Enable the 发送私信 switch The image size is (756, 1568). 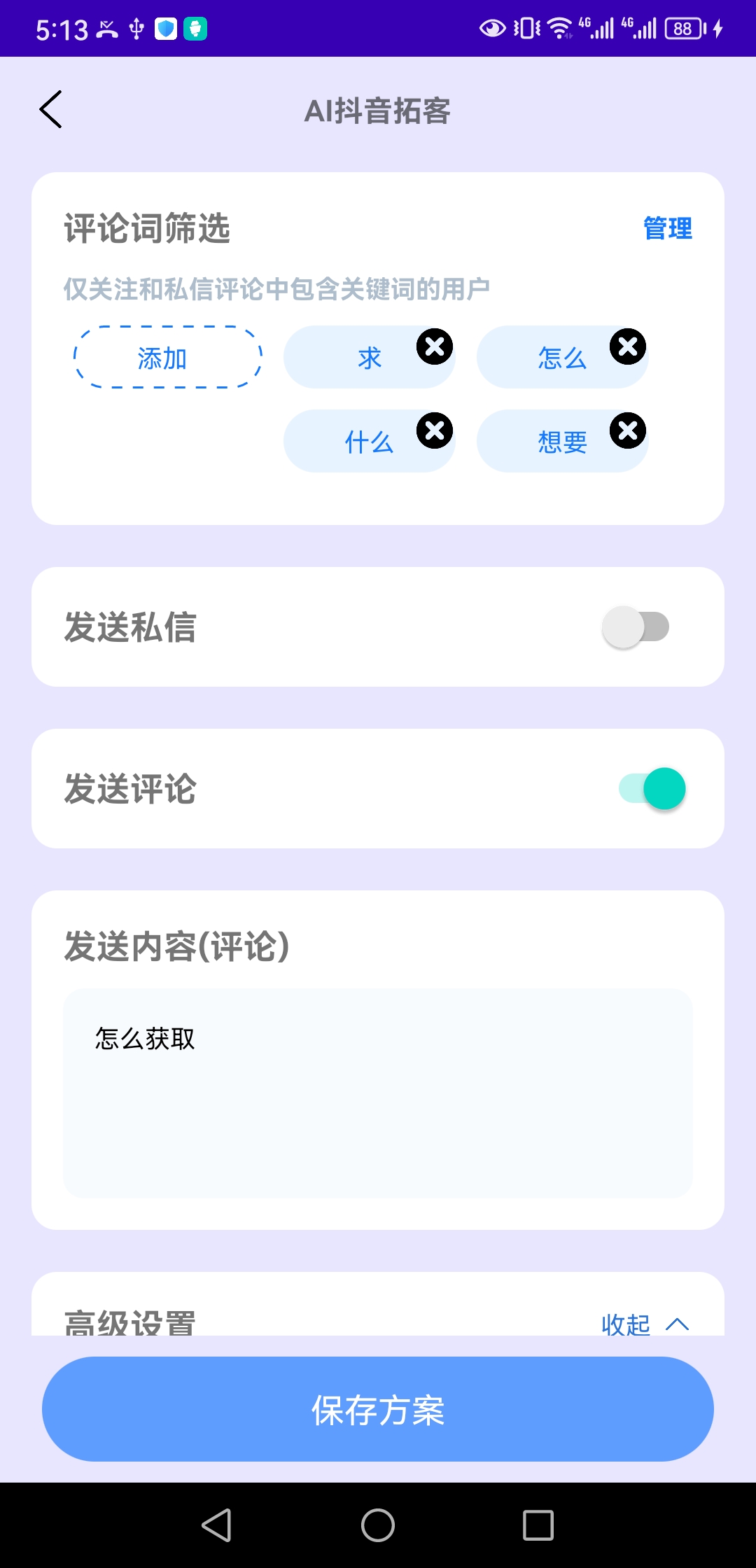point(636,627)
